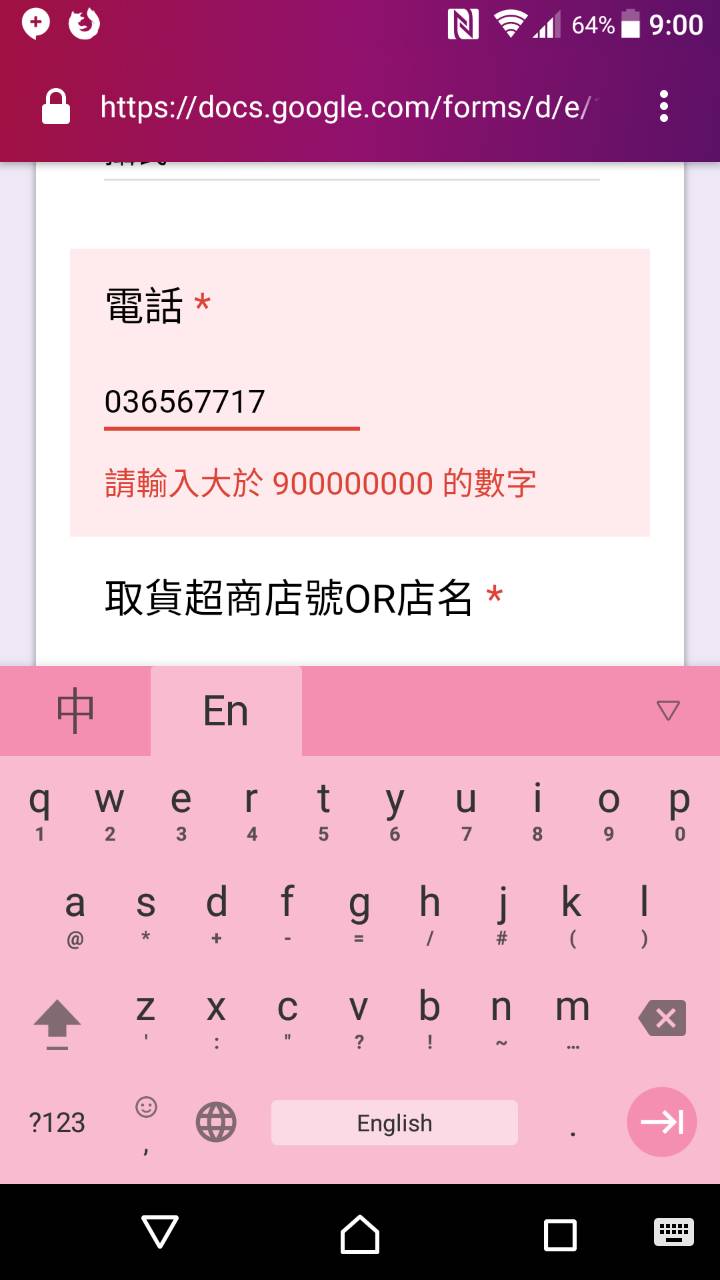Screen dimensions: 720x1280
Task: Select the En keyboard tab
Action: click(226, 711)
